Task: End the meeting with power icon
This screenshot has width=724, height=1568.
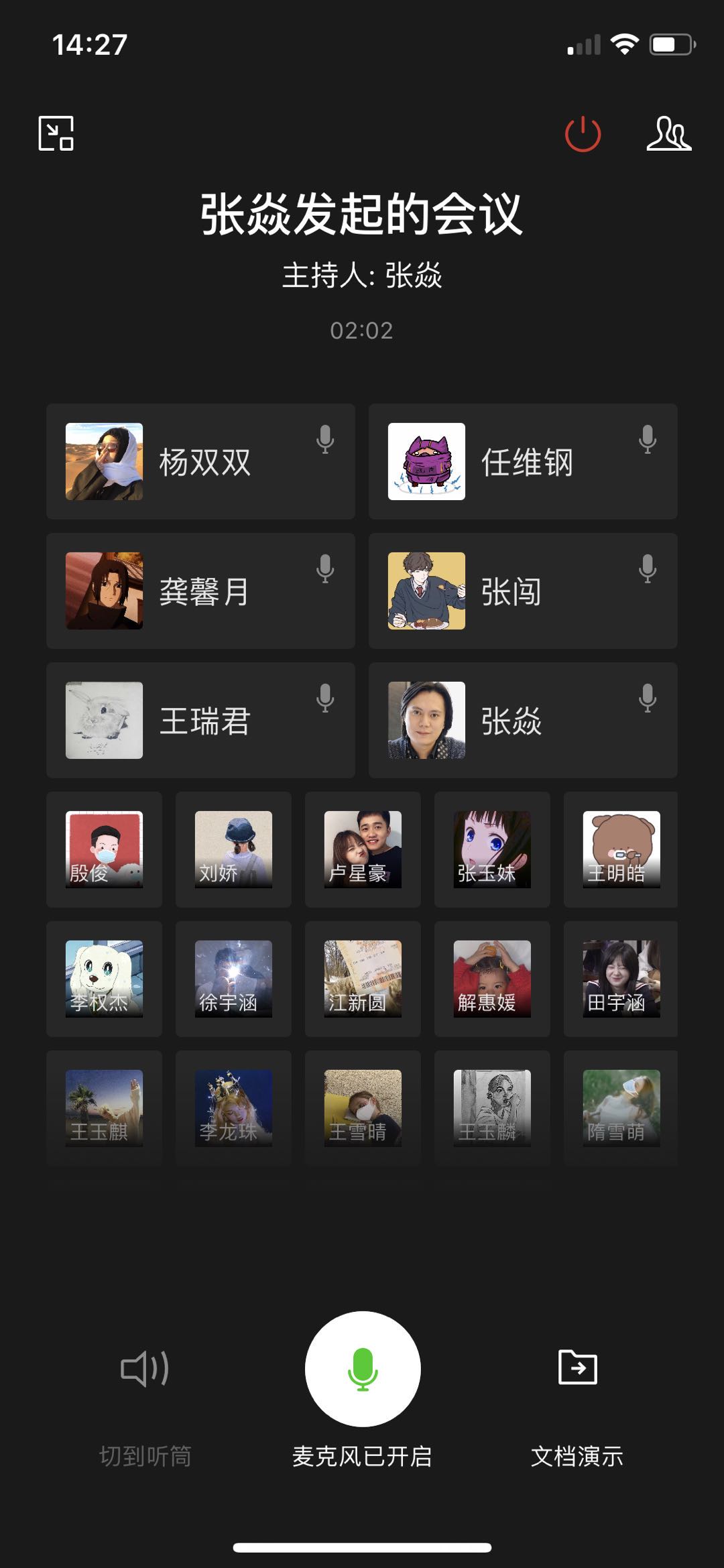Action: coord(583,133)
